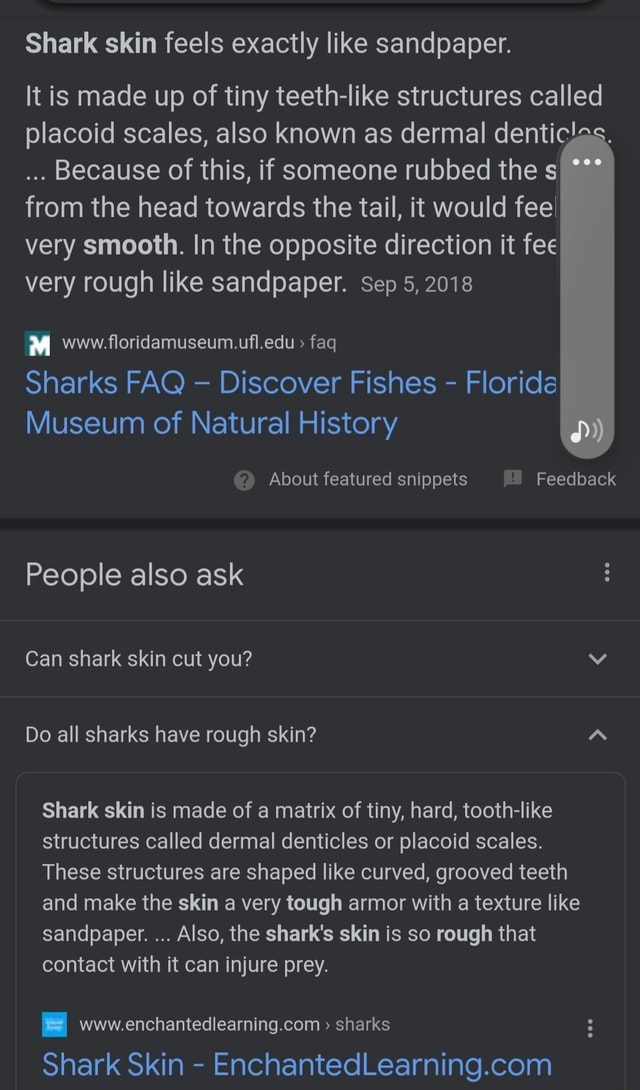Open options for the enchantedlearning.com result
This screenshot has height=1090, width=640.
coord(590,1029)
